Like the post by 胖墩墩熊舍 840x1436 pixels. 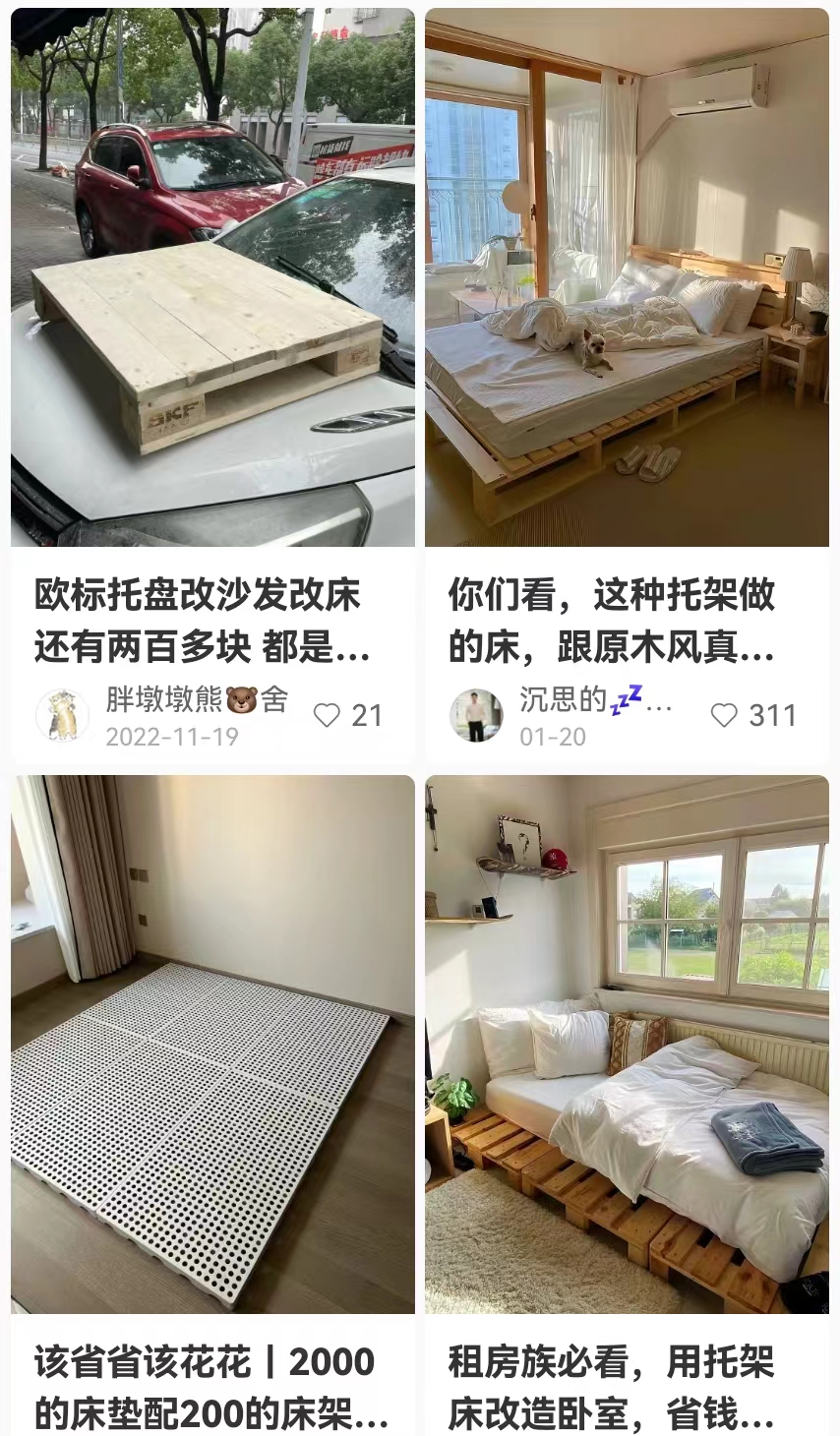point(328,715)
